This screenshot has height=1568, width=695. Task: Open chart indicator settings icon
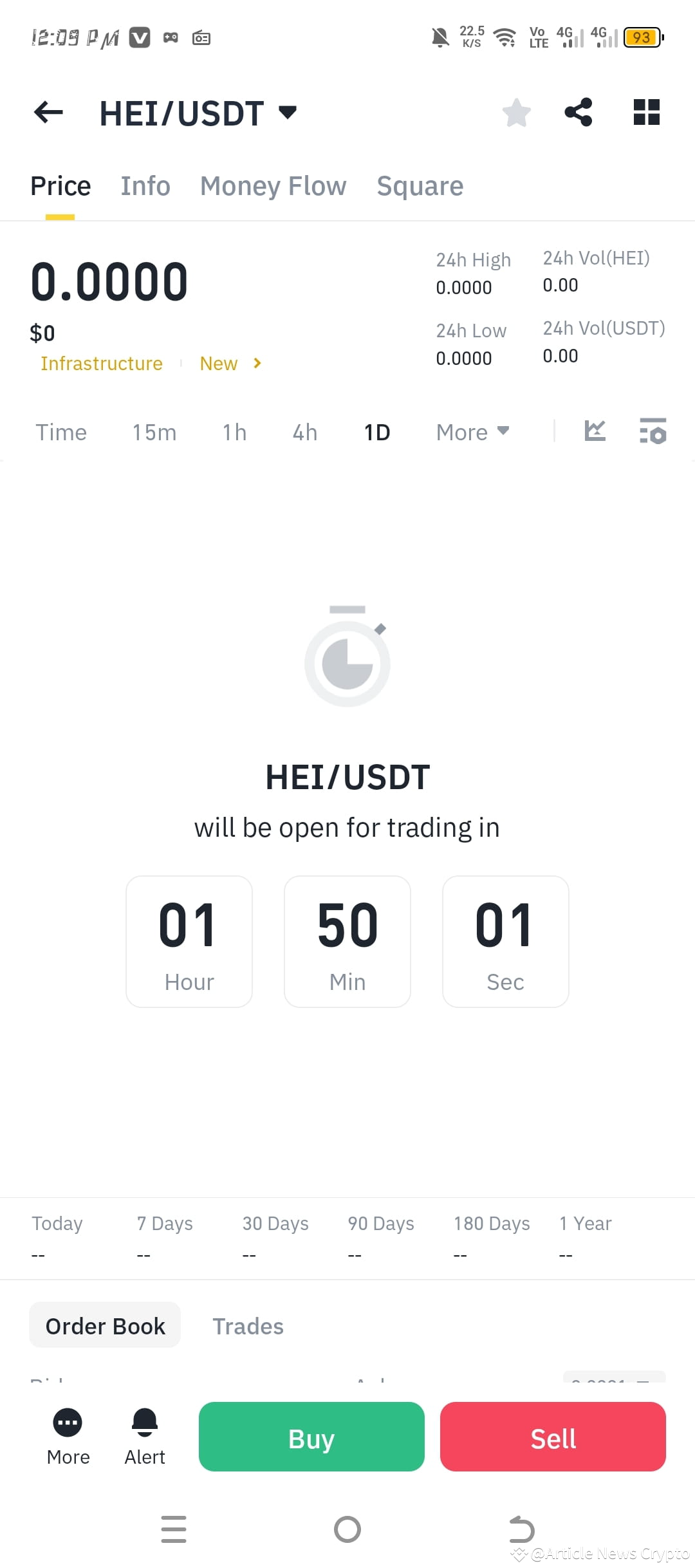tap(652, 431)
